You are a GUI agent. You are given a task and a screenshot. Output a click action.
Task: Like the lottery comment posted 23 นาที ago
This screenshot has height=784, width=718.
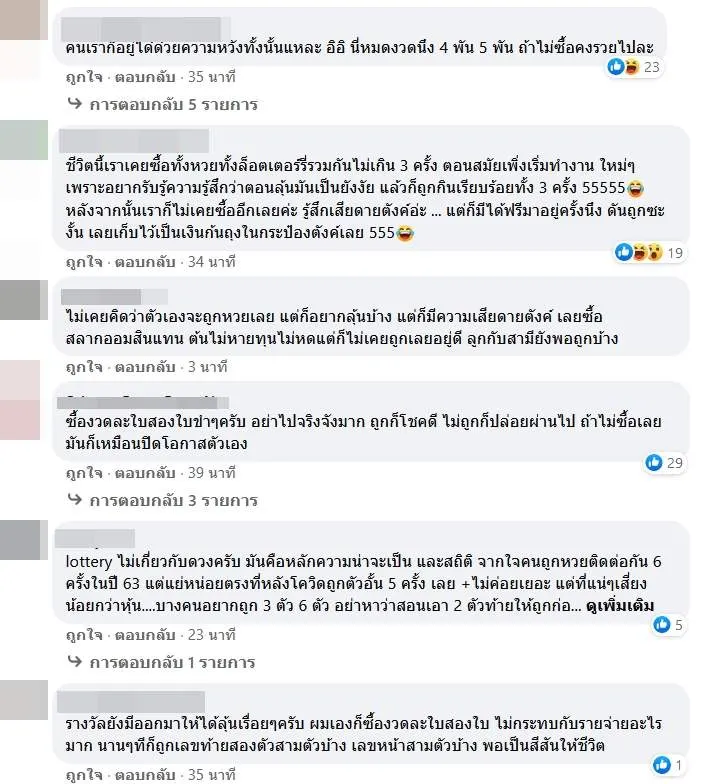pos(84,633)
